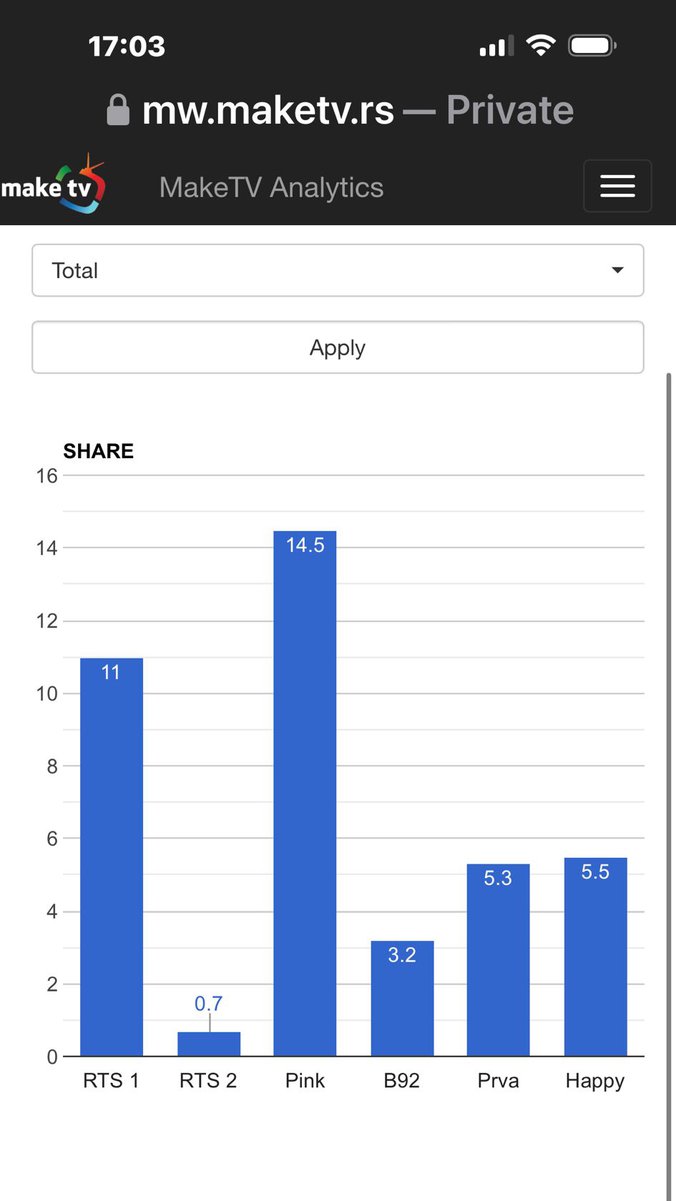Open the hamburger navigation menu
The image size is (676, 1201).
tap(617, 186)
